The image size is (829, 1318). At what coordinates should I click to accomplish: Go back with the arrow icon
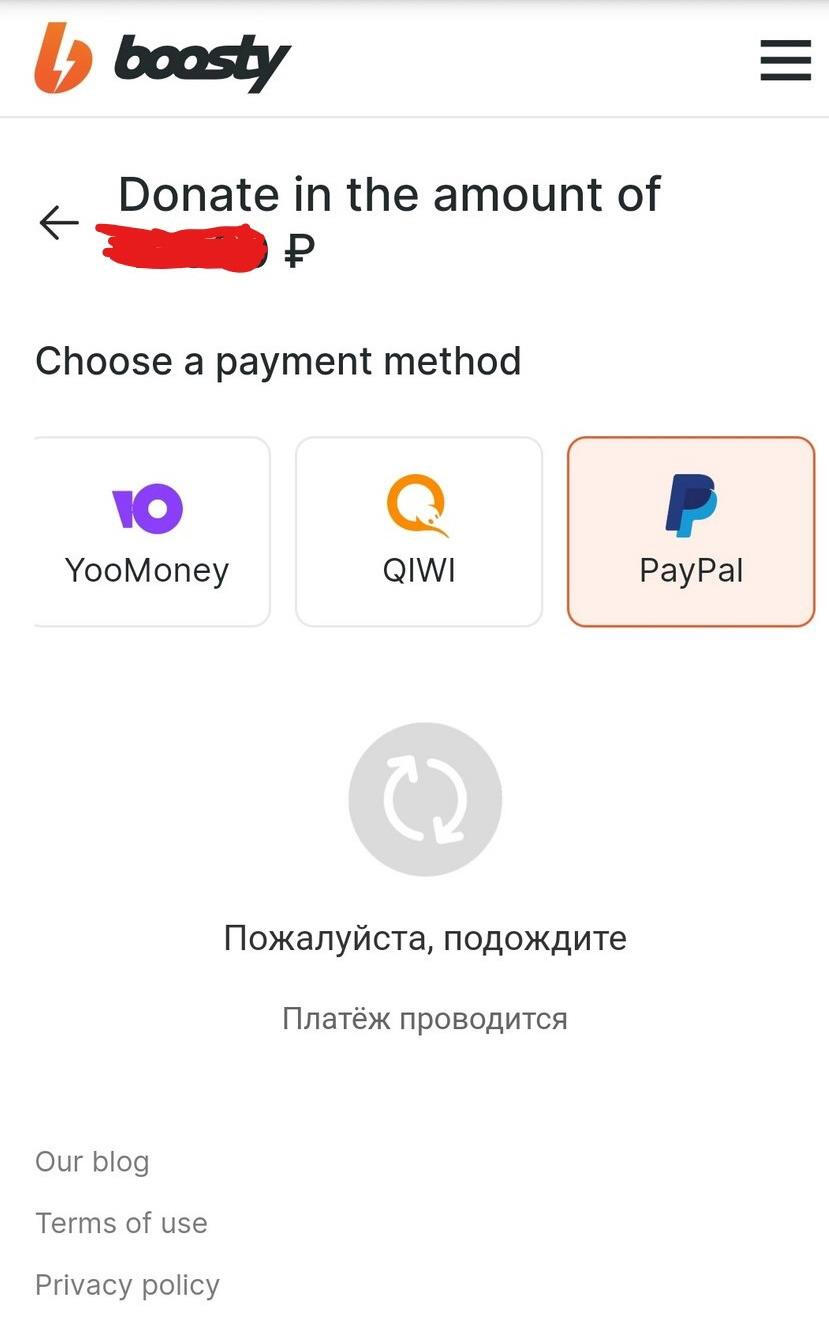coord(59,222)
